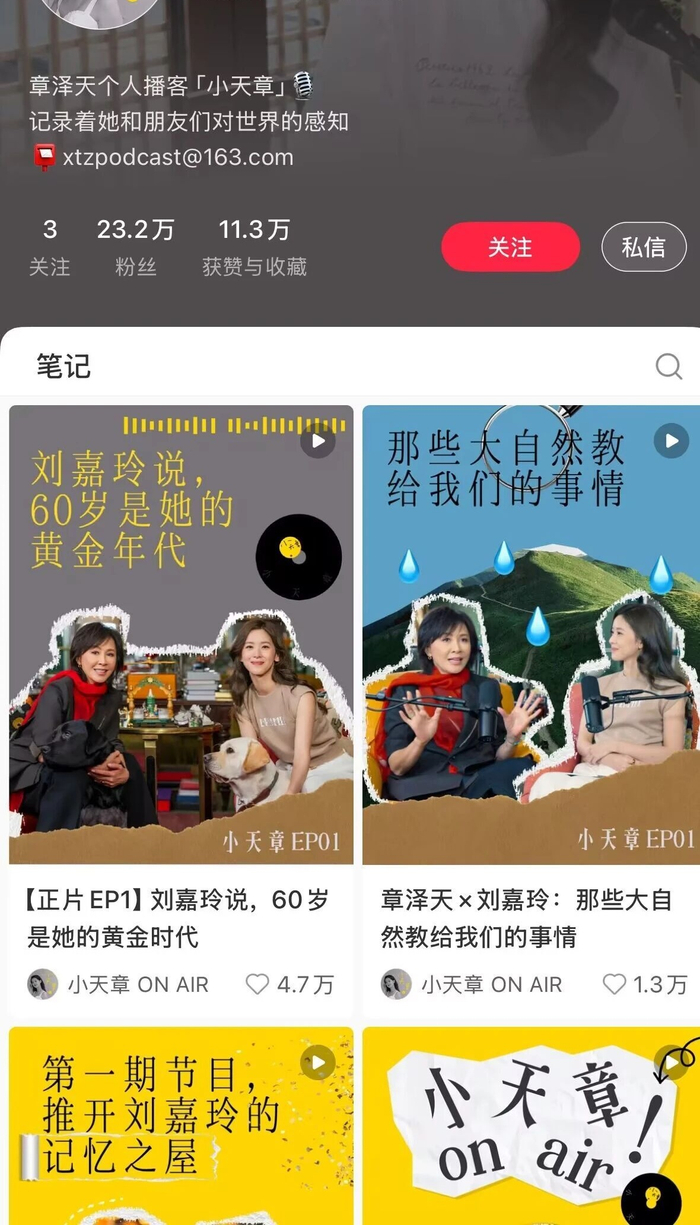This screenshot has width=700, height=1225.
Task: Send a private message via 私信
Action: (643, 247)
